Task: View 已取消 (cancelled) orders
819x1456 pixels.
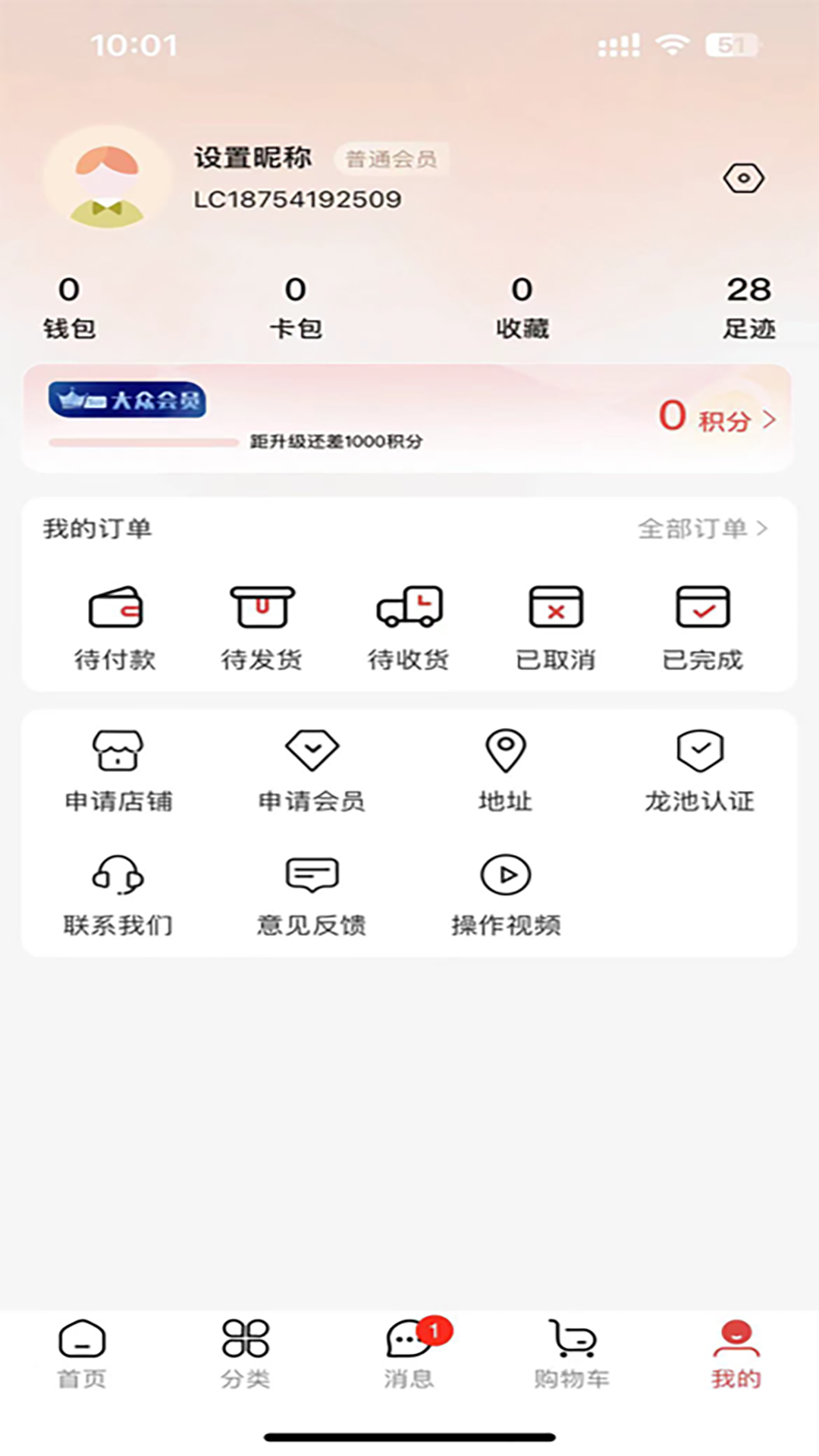Action: 555,626
